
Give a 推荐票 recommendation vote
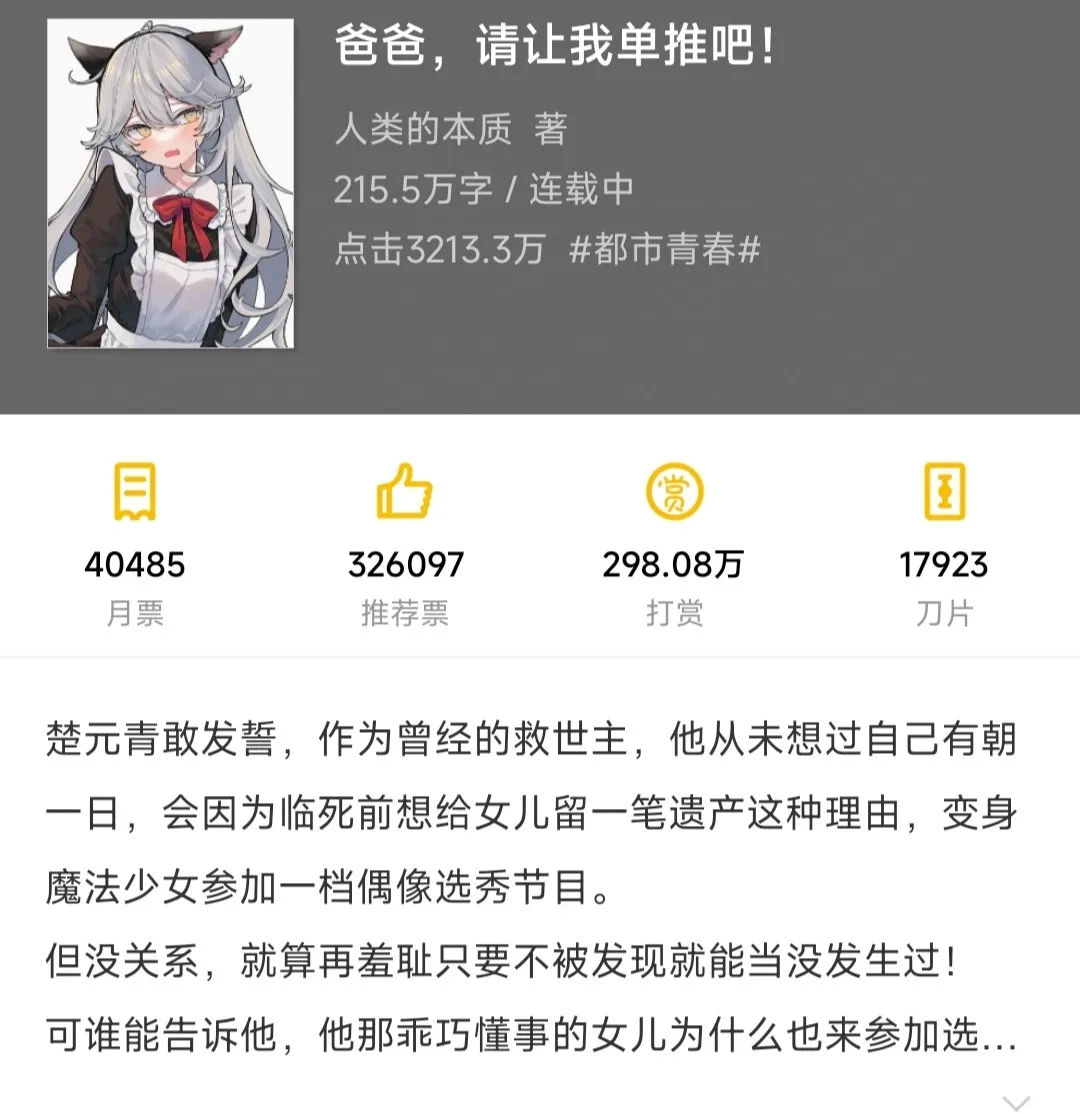[x=405, y=493]
